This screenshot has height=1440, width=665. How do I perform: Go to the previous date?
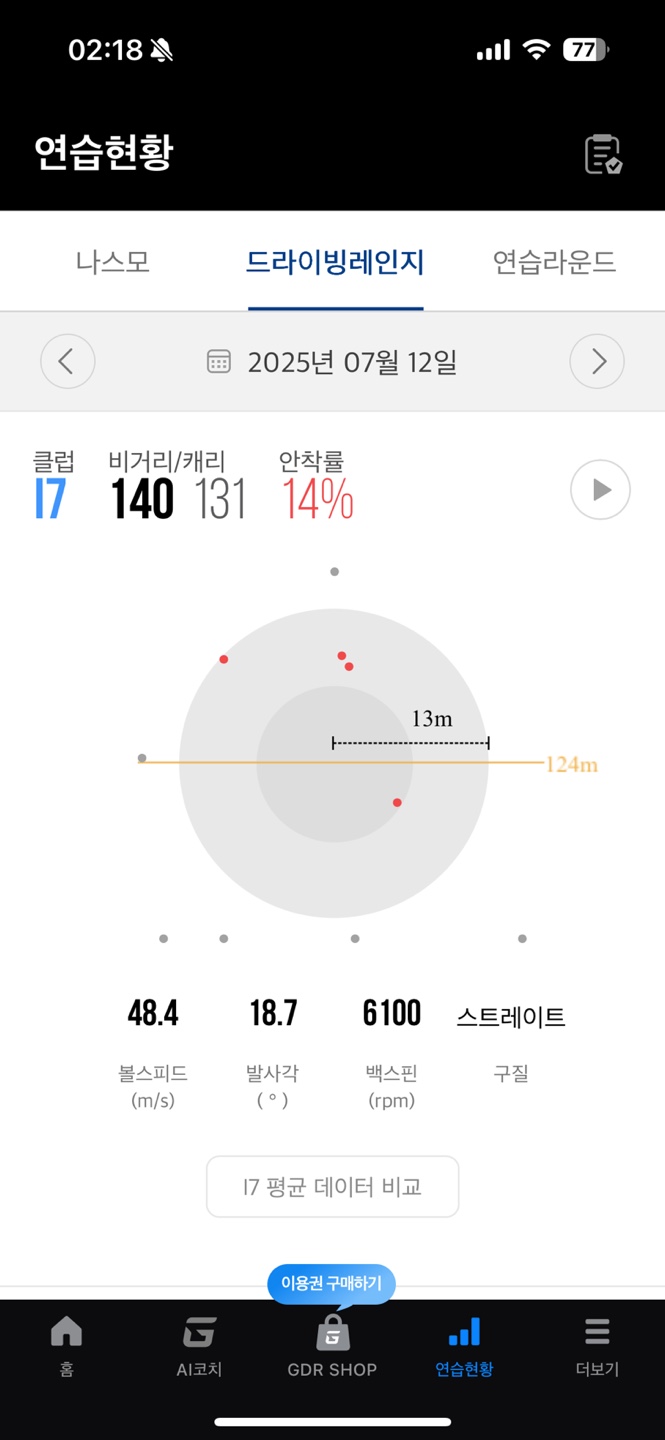(x=67, y=361)
